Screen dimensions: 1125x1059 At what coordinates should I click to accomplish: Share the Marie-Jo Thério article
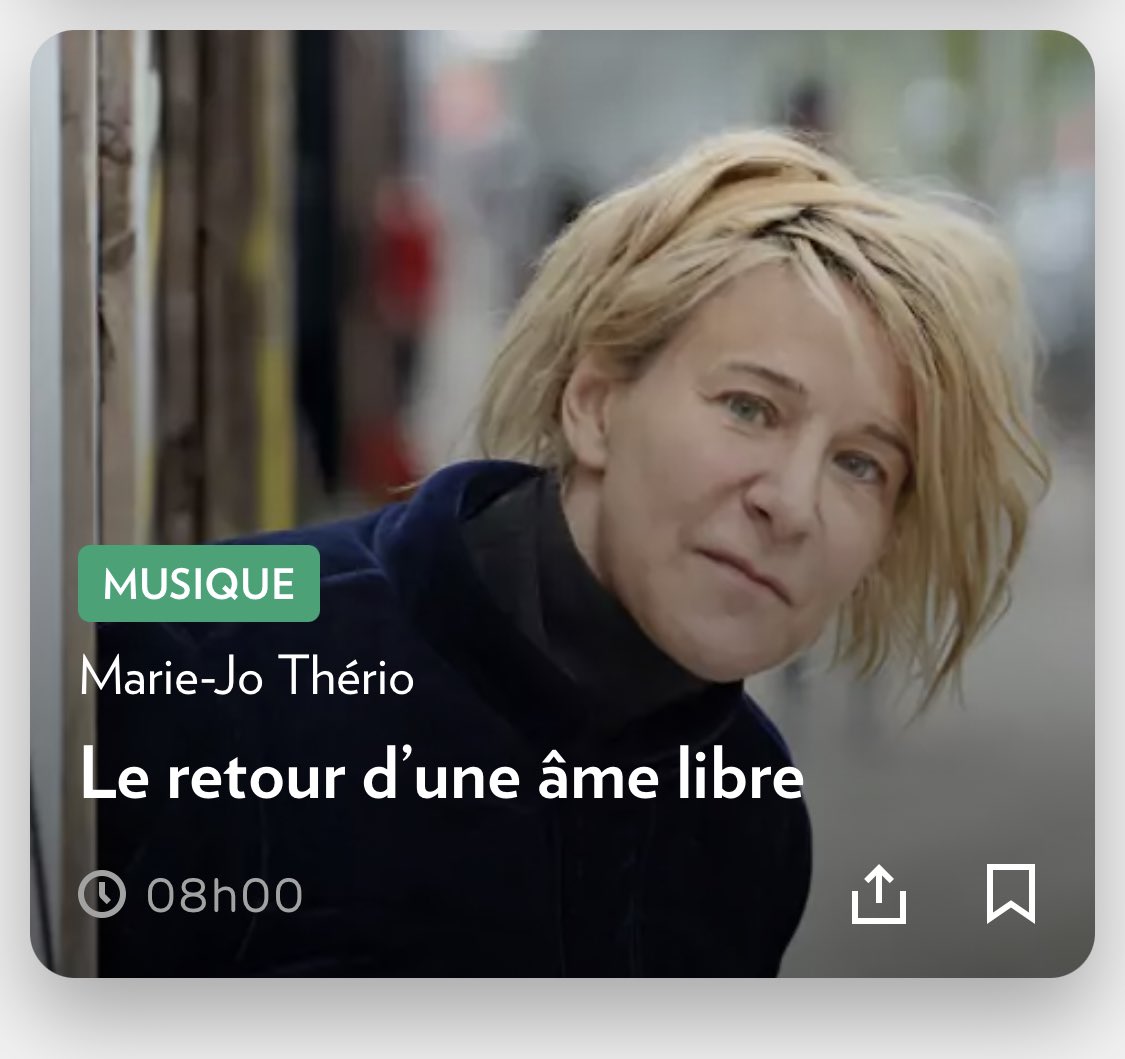[x=878, y=894]
